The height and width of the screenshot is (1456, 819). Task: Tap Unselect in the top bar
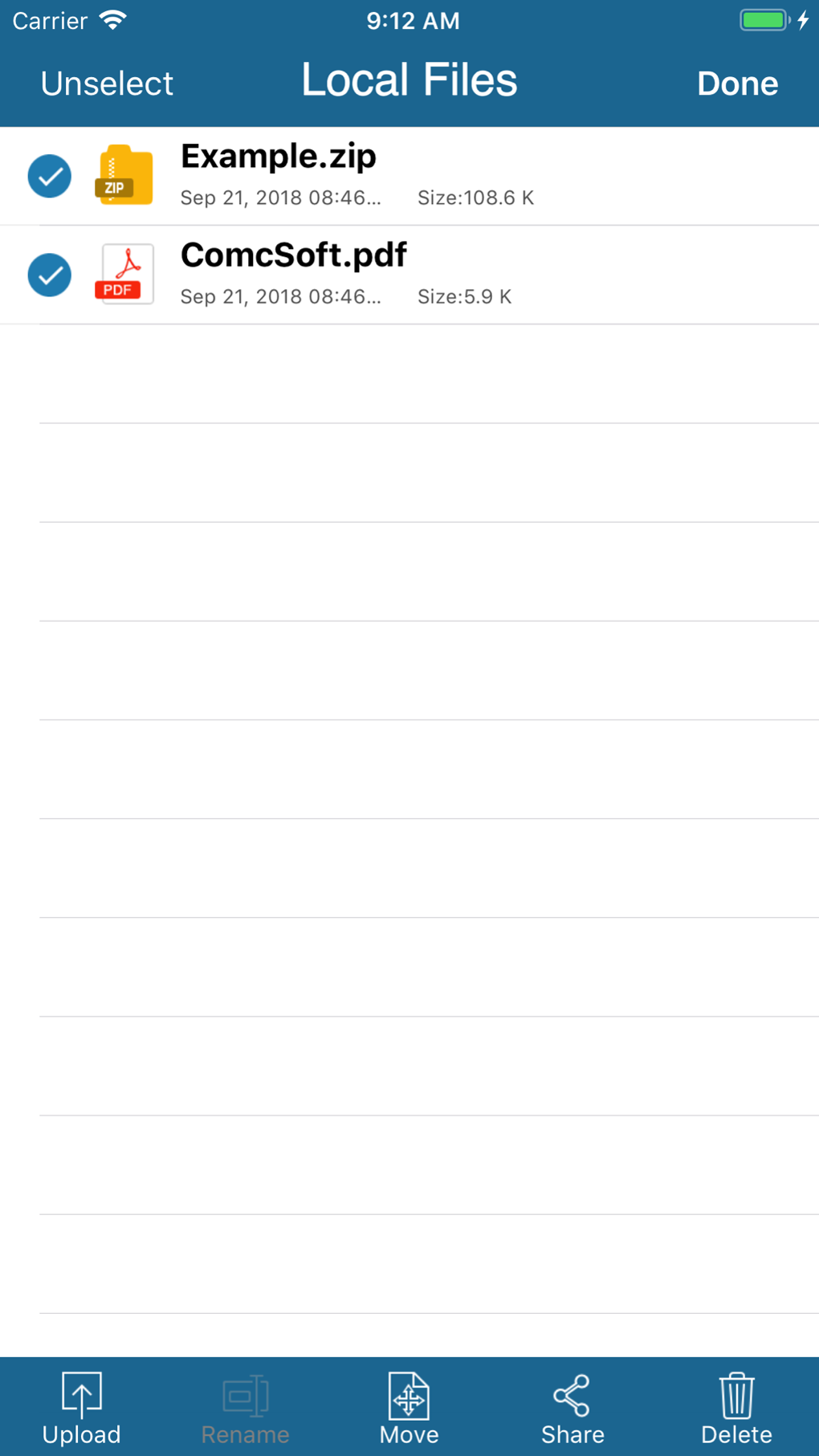tap(107, 84)
